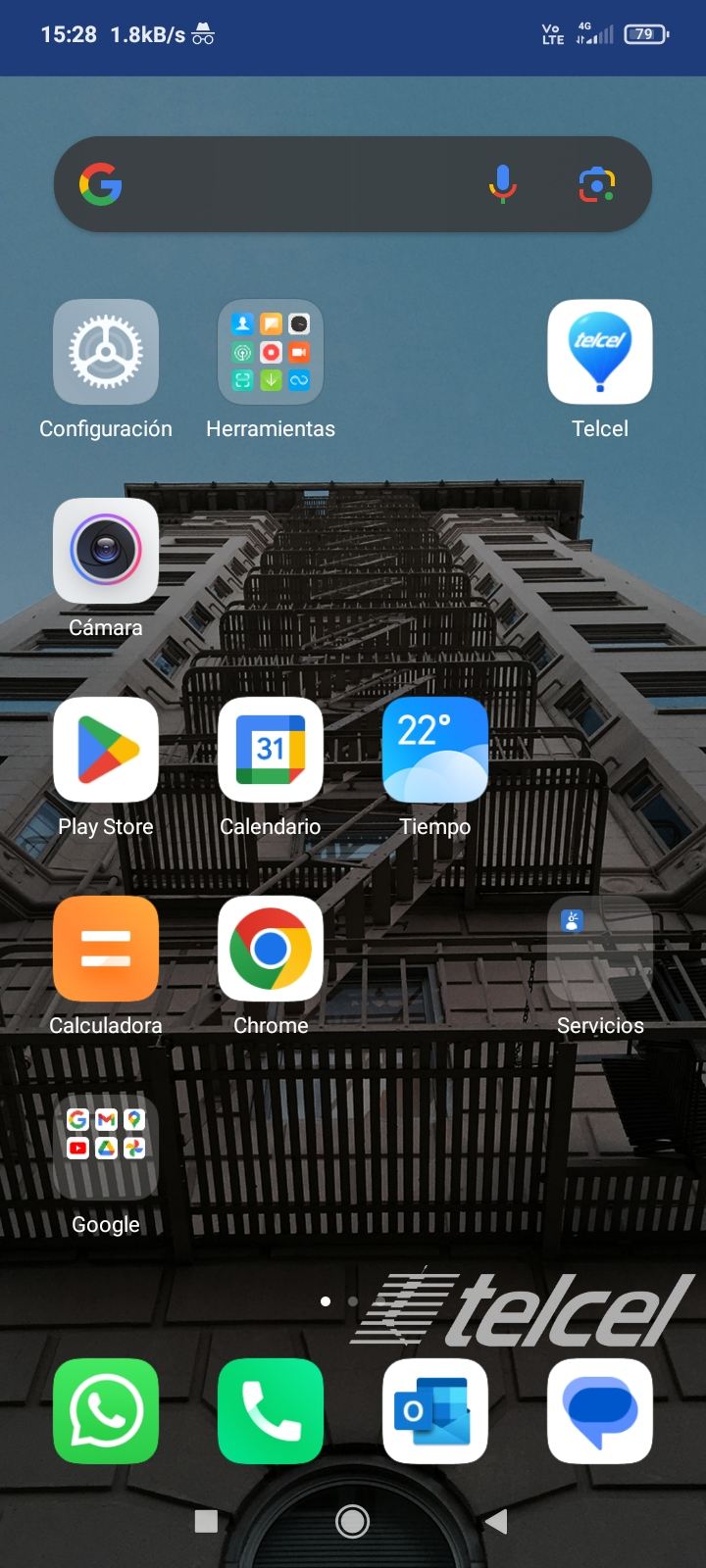Open the Cámara app

[x=106, y=551]
